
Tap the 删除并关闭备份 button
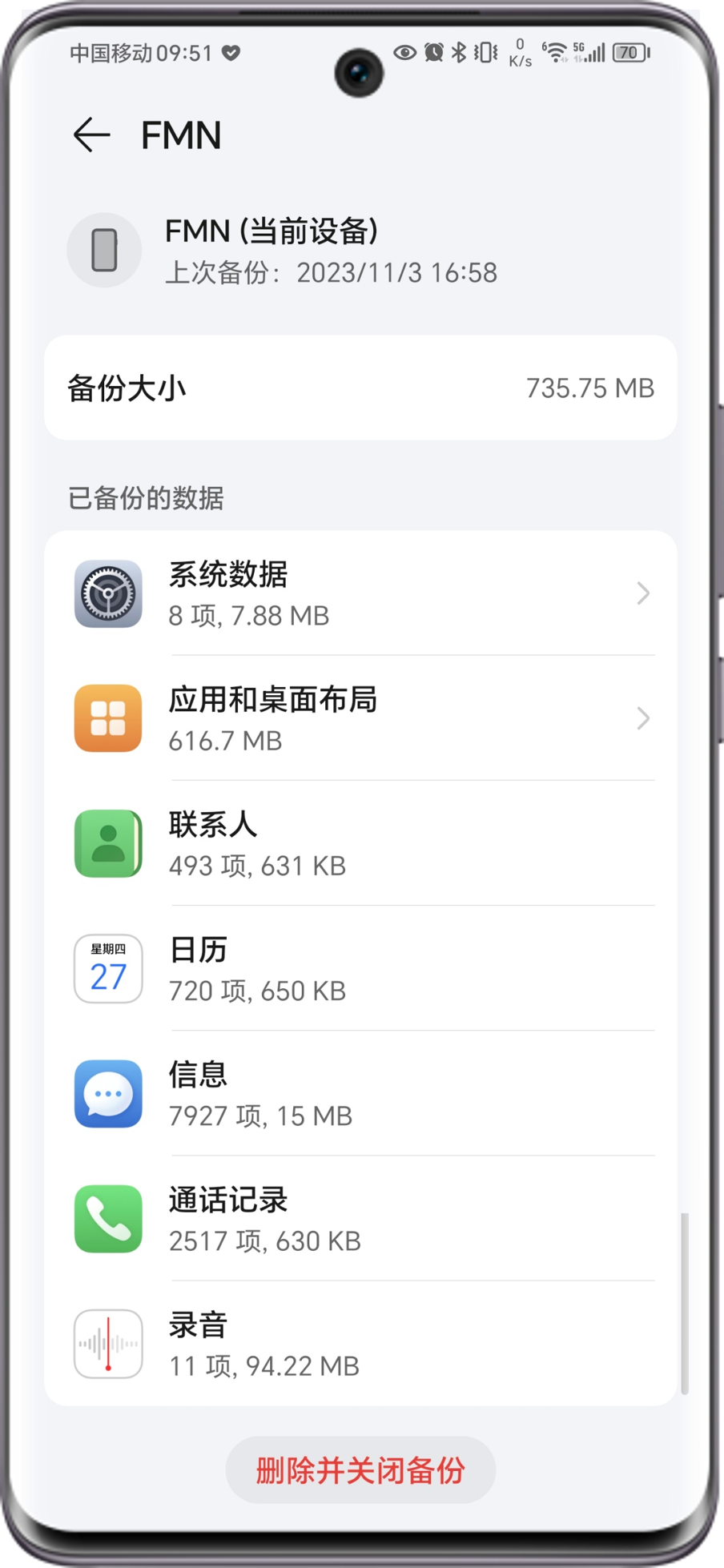tap(360, 1470)
